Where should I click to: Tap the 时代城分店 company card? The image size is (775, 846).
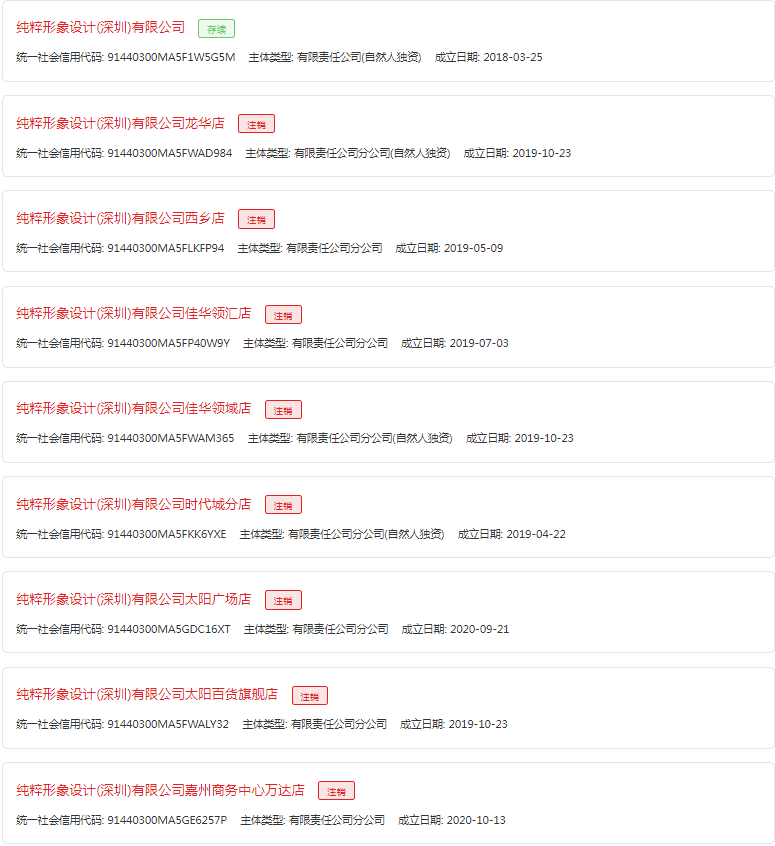coord(133,504)
